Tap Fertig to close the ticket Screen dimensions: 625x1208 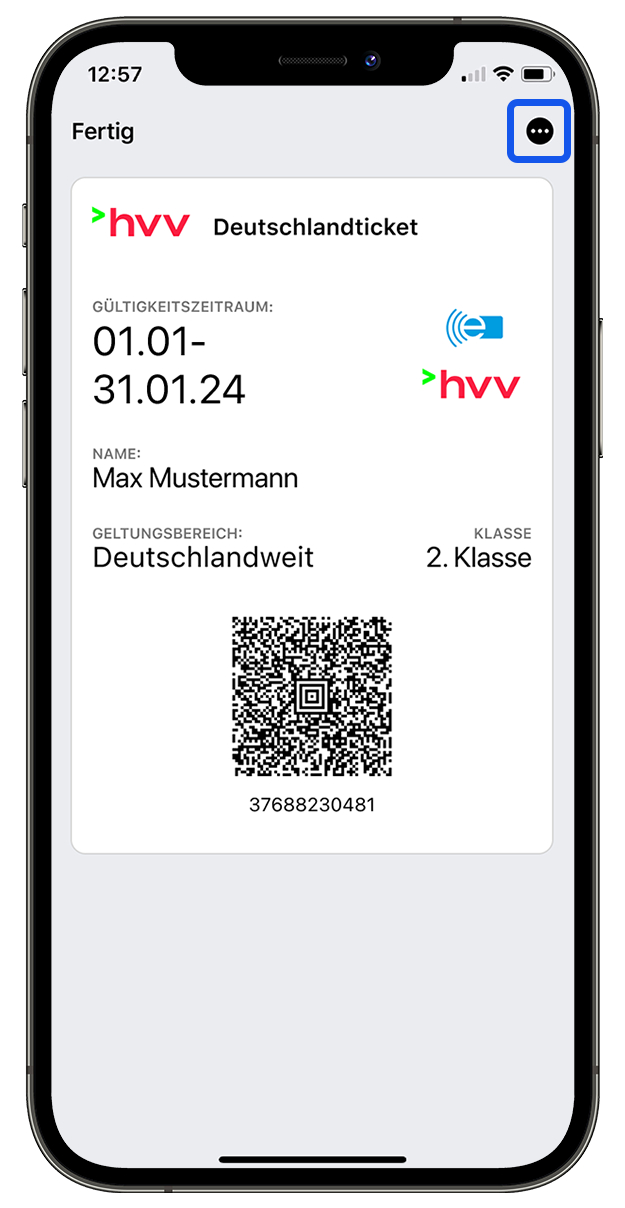(x=103, y=132)
